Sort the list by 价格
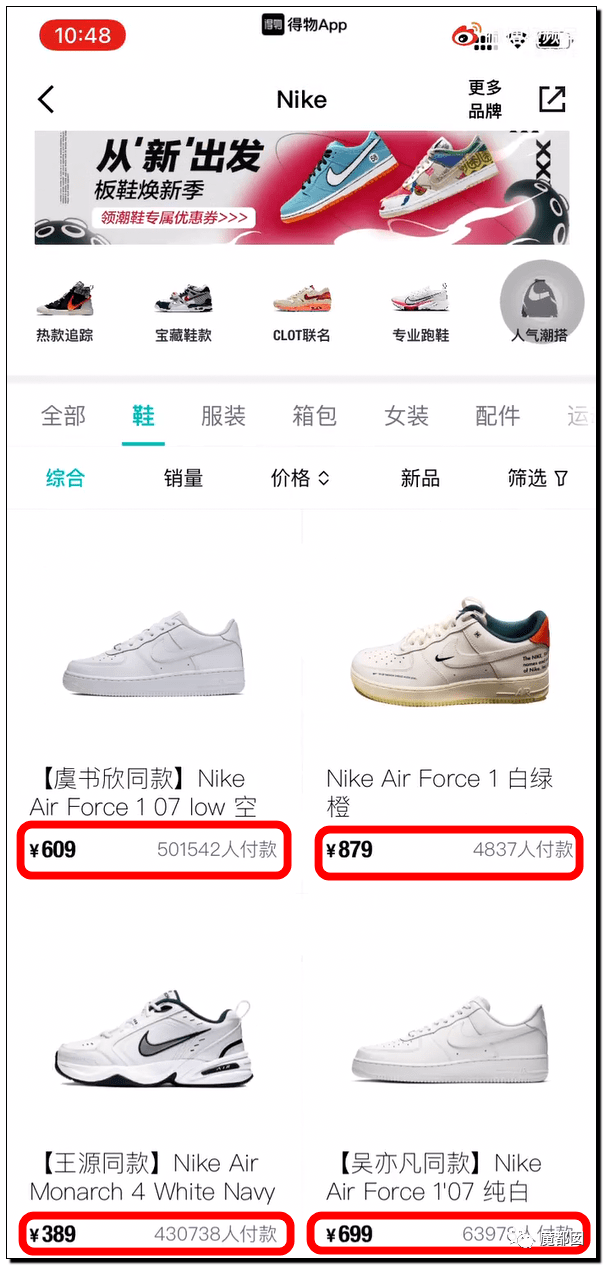The image size is (604, 1266). [300, 478]
